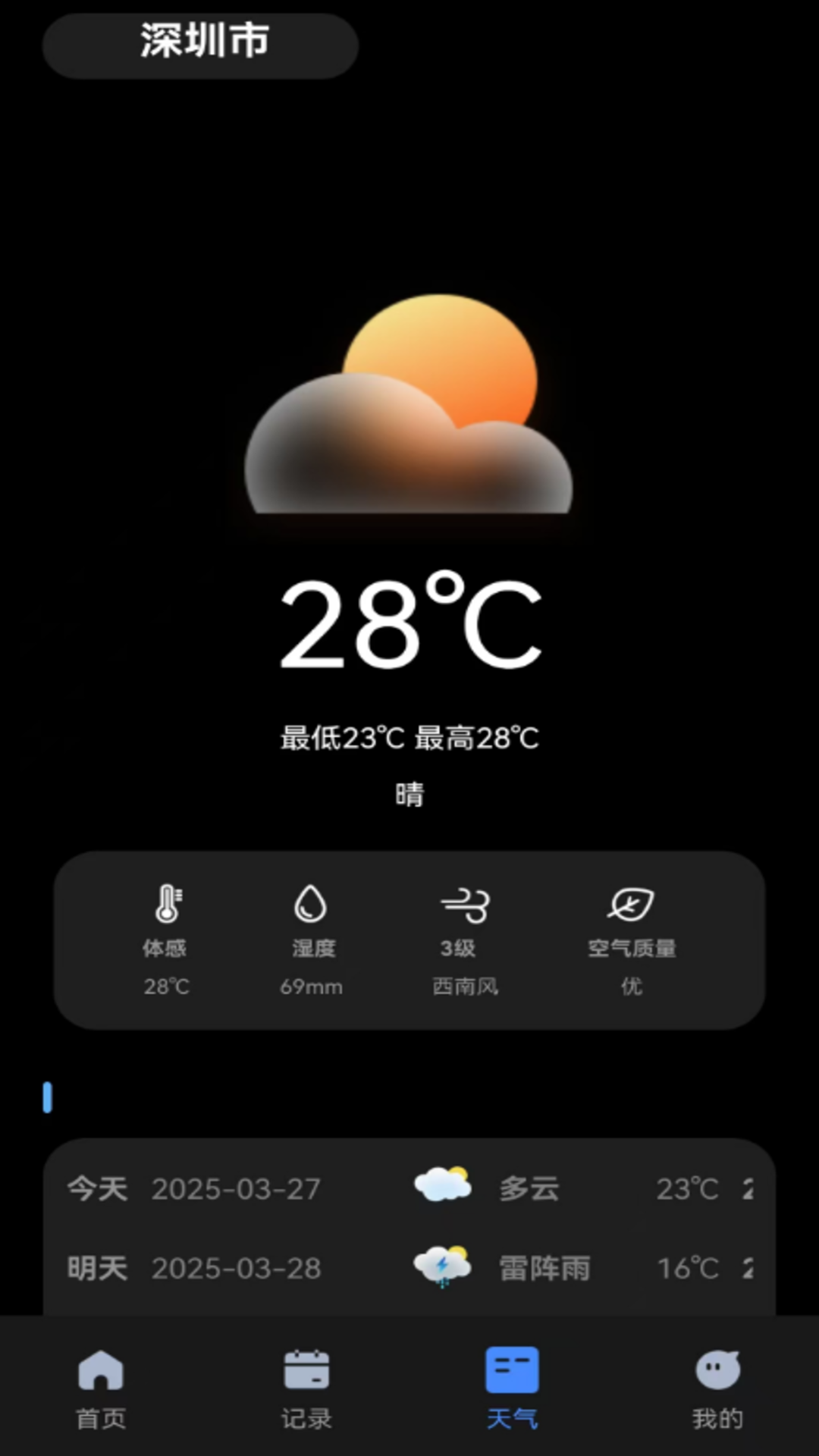The height and width of the screenshot is (1456, 819).
Task: Open today's forecast for 2025-03-27
Action: pyautogui.click(x=409, y=1188)
